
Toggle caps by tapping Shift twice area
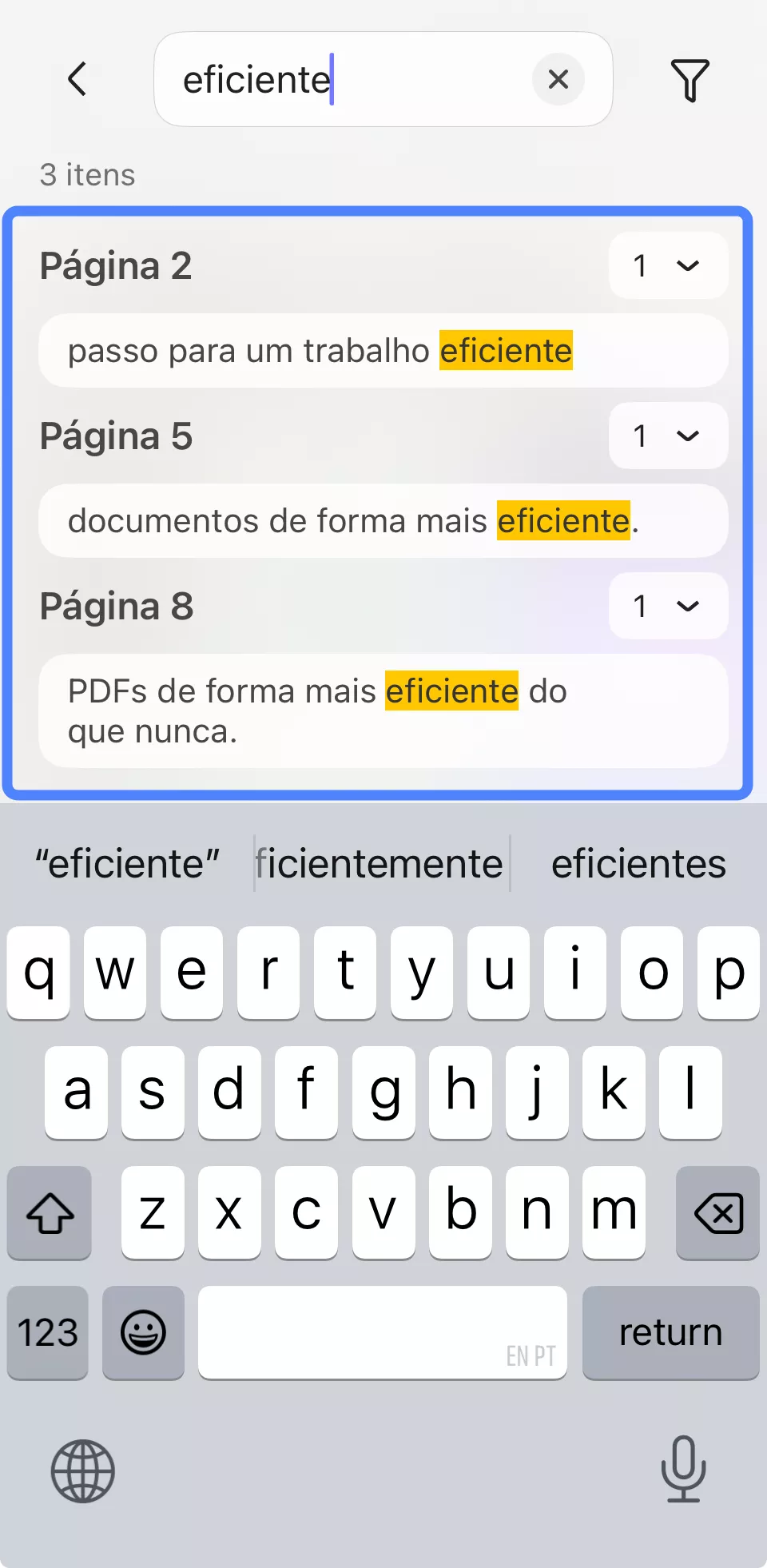click(49, 1213)
